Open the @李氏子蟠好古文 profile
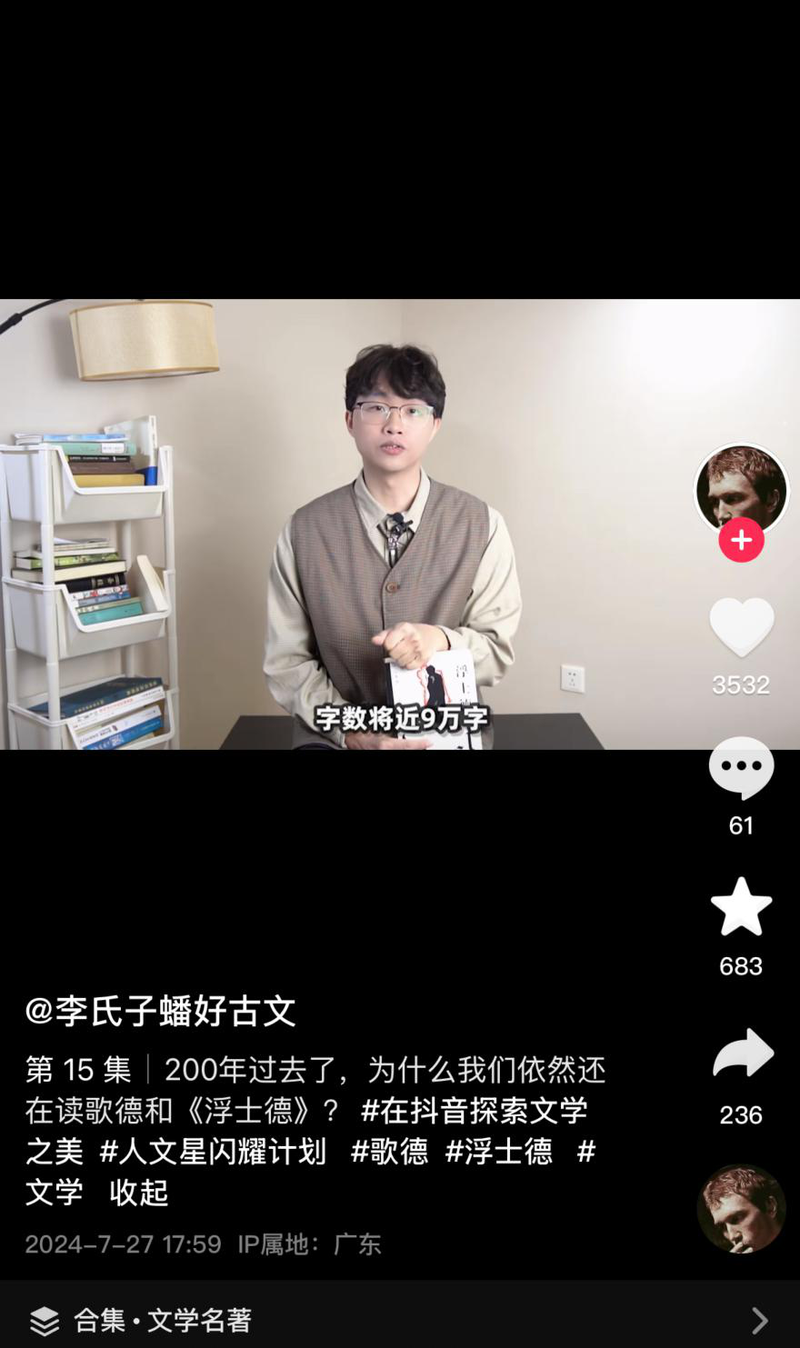This screenshot has height=1348, width=800. click(x=160, y=1011)
